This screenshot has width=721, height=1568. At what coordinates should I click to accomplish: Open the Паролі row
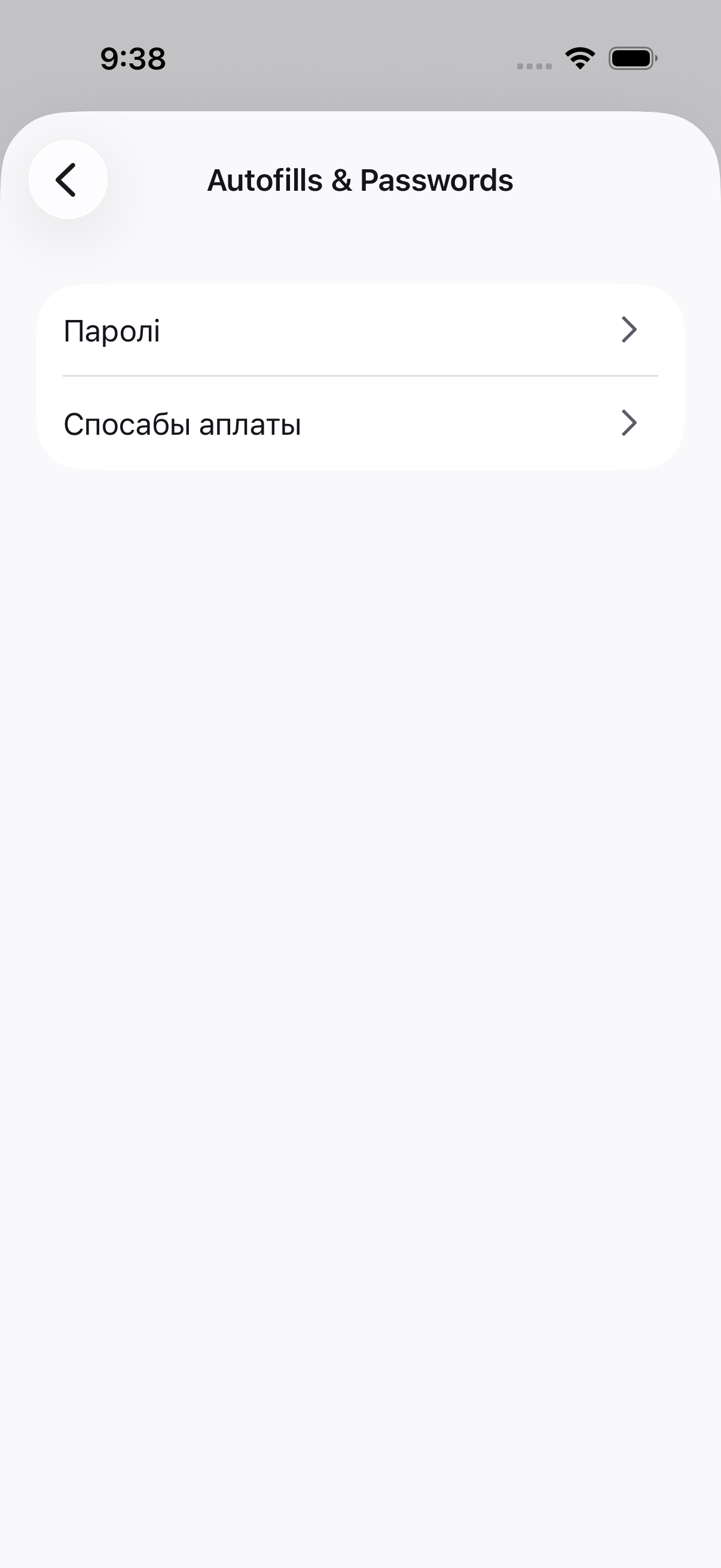360,331
